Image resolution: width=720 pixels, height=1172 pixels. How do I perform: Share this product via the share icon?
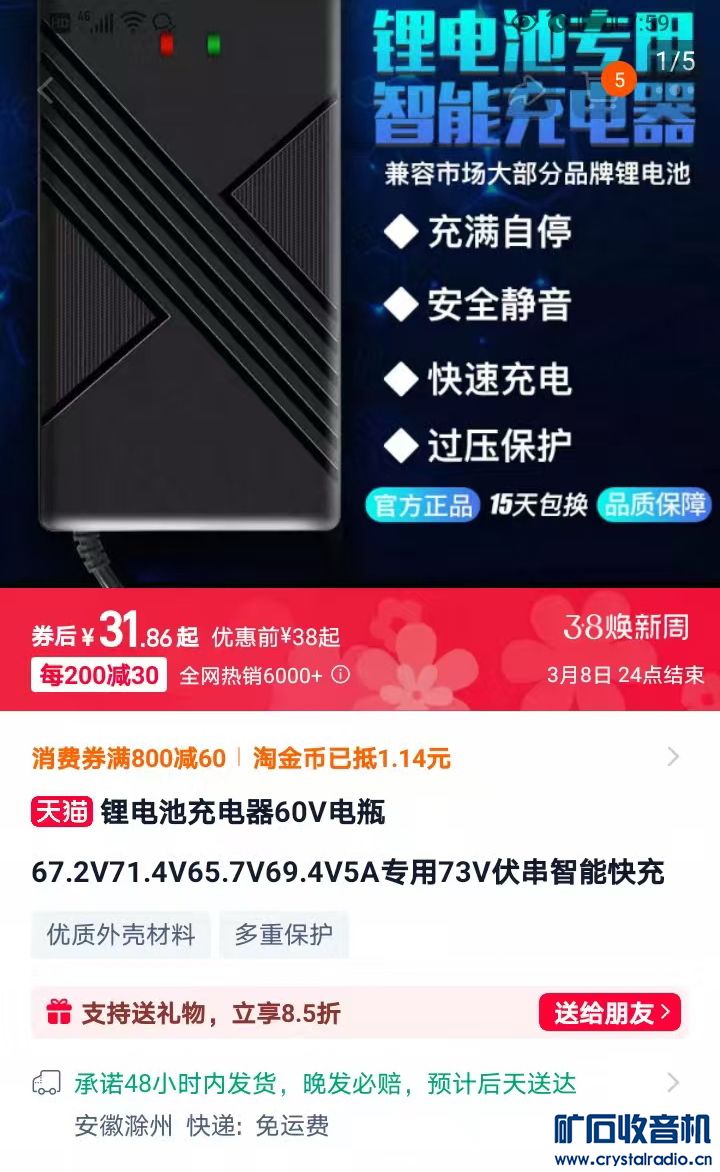pyautogui.click(x=531, y=91)
